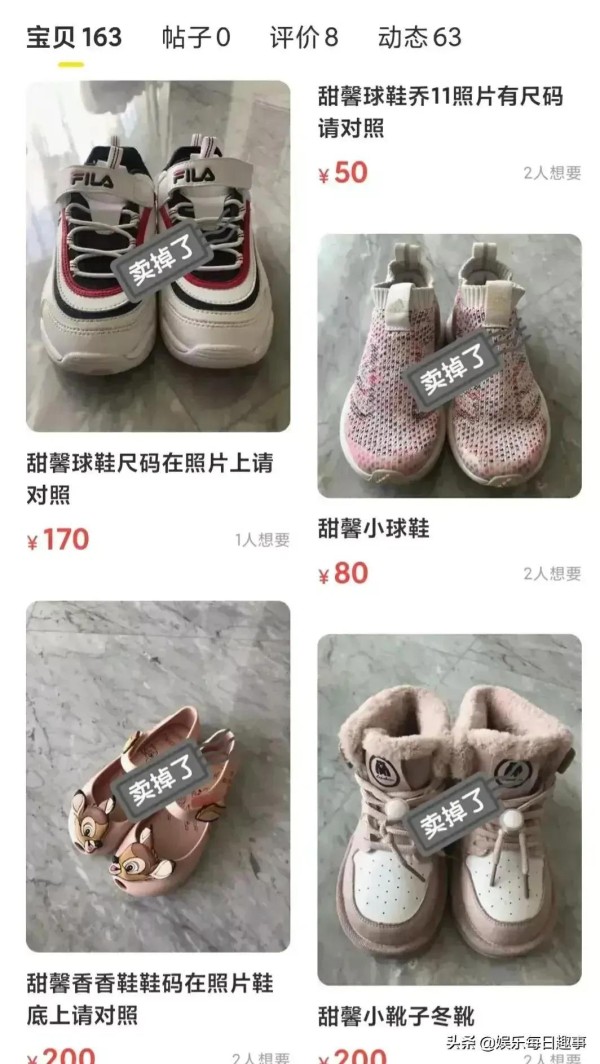Open the FILA sneakers listing priced ¥170

point(158,257)
